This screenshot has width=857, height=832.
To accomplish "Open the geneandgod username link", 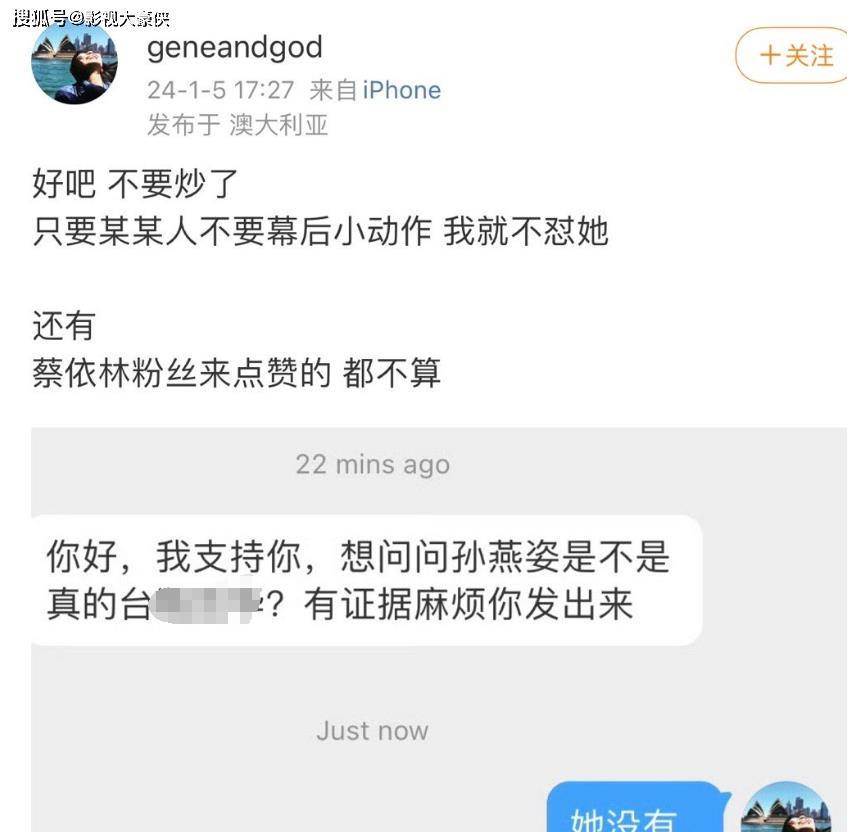I will coord(234,47).
